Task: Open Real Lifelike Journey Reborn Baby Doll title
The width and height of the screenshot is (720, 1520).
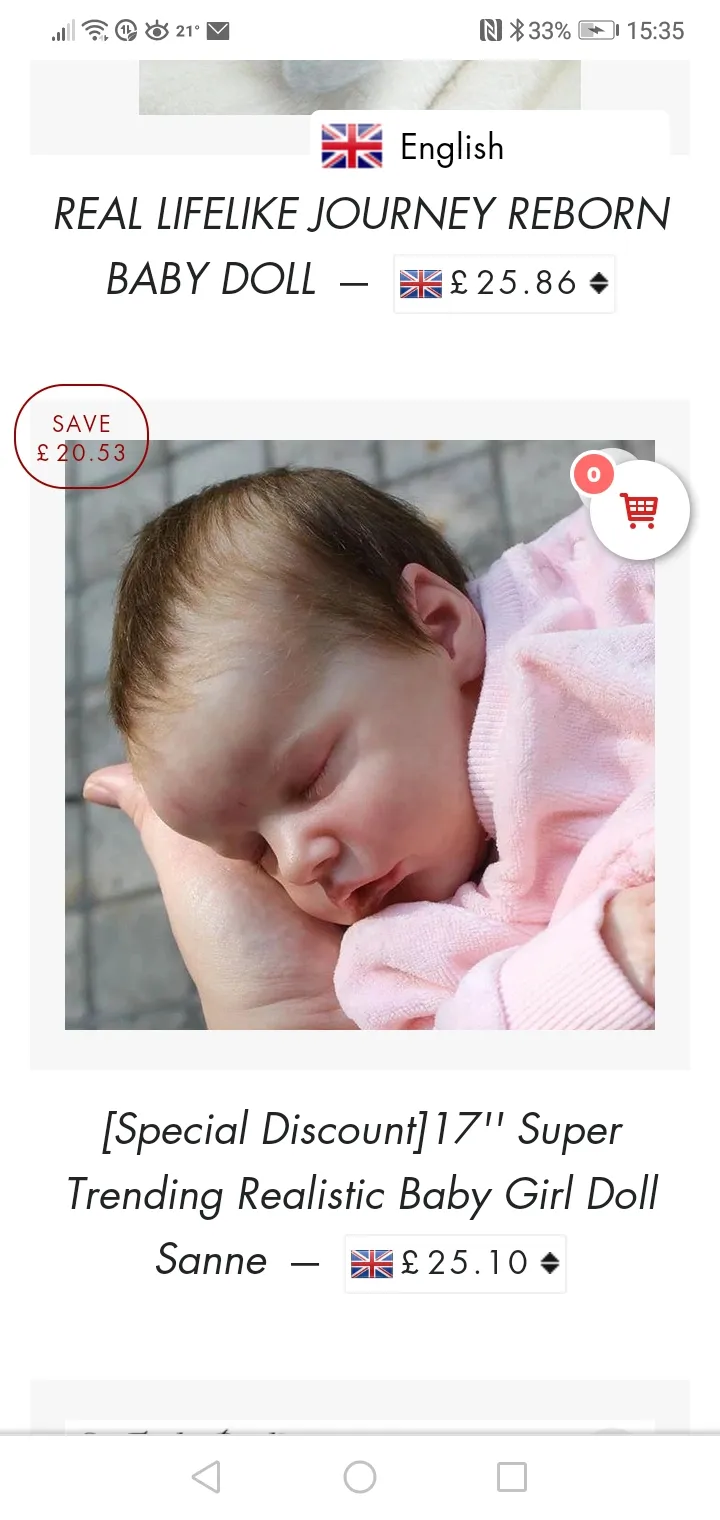Action: click(x=361, y=247)
